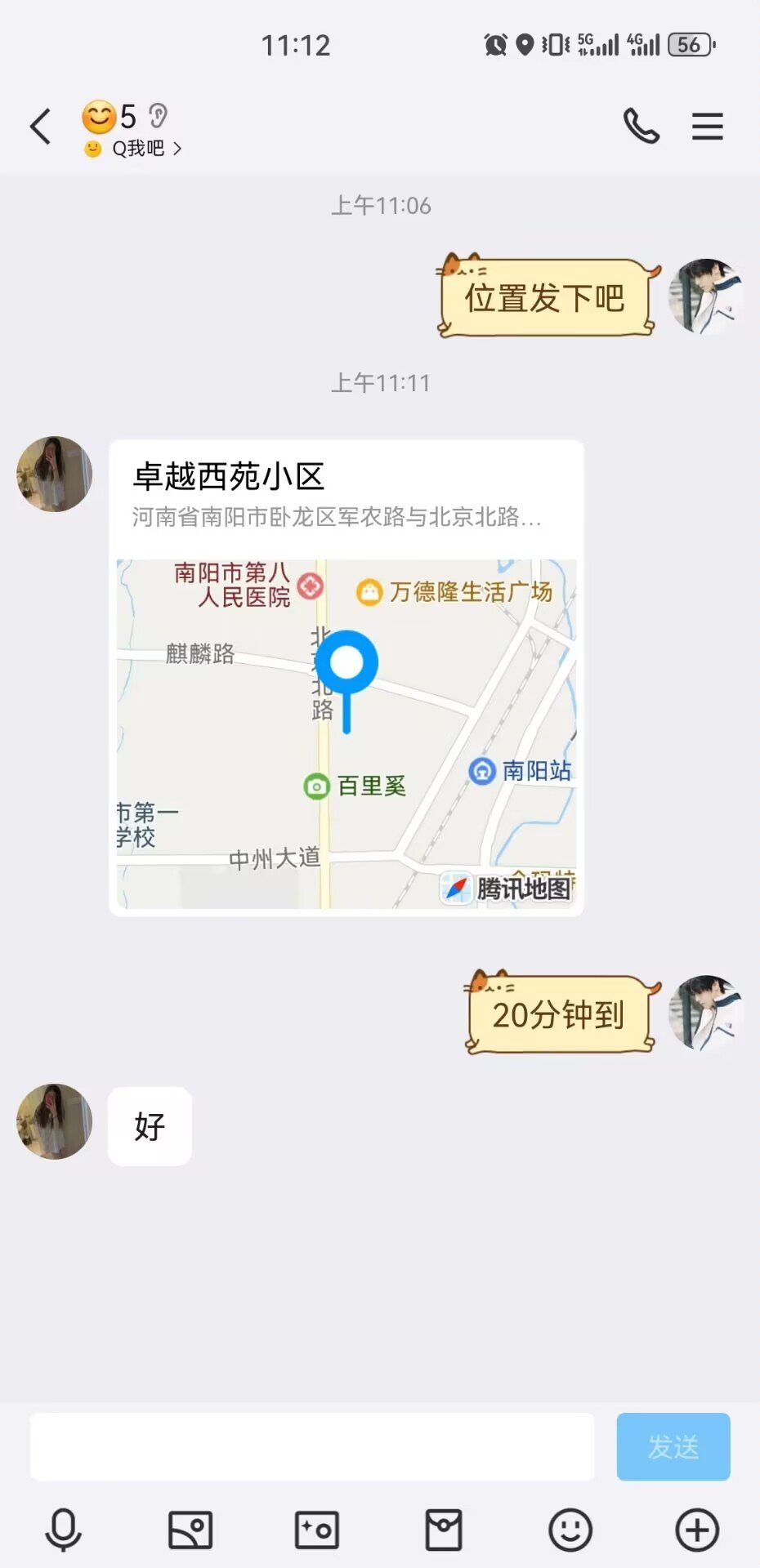Open the emoji panel

click(570, 1530)
